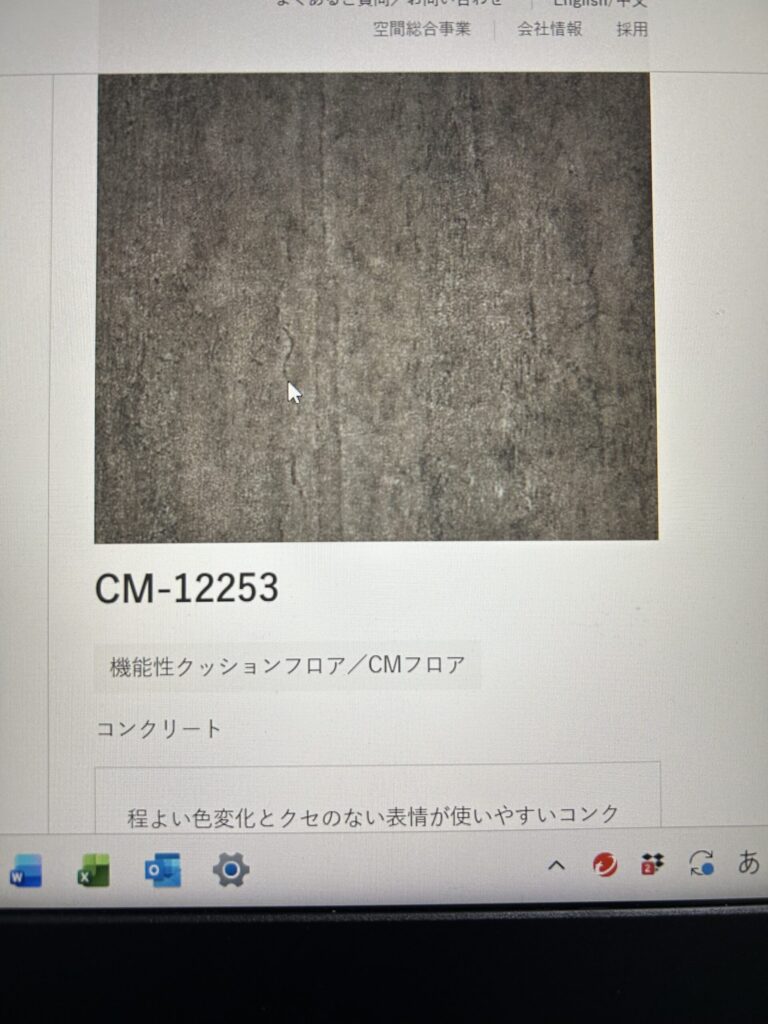Toggle the あ input mode indicator
The width and height of the screenshot is (768, 1024).
748,862
